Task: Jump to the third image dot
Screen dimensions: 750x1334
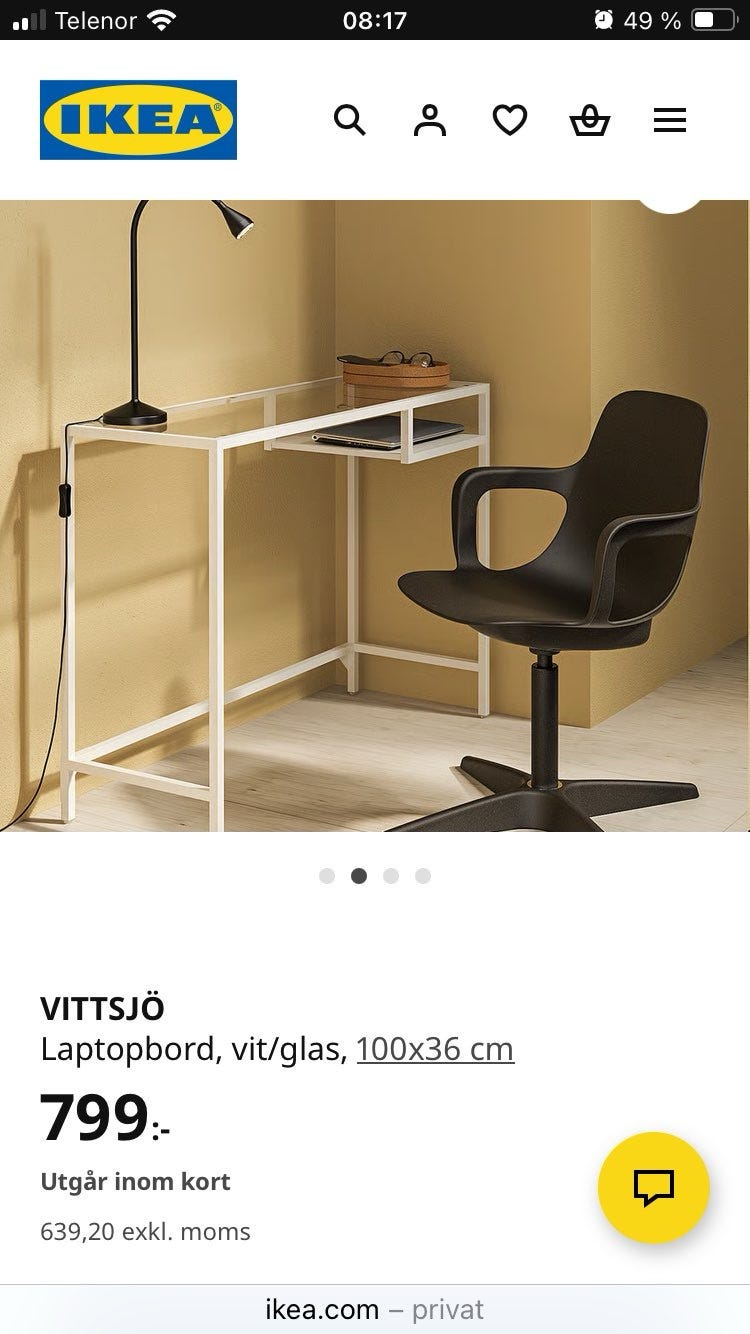Action: point(391,876)
